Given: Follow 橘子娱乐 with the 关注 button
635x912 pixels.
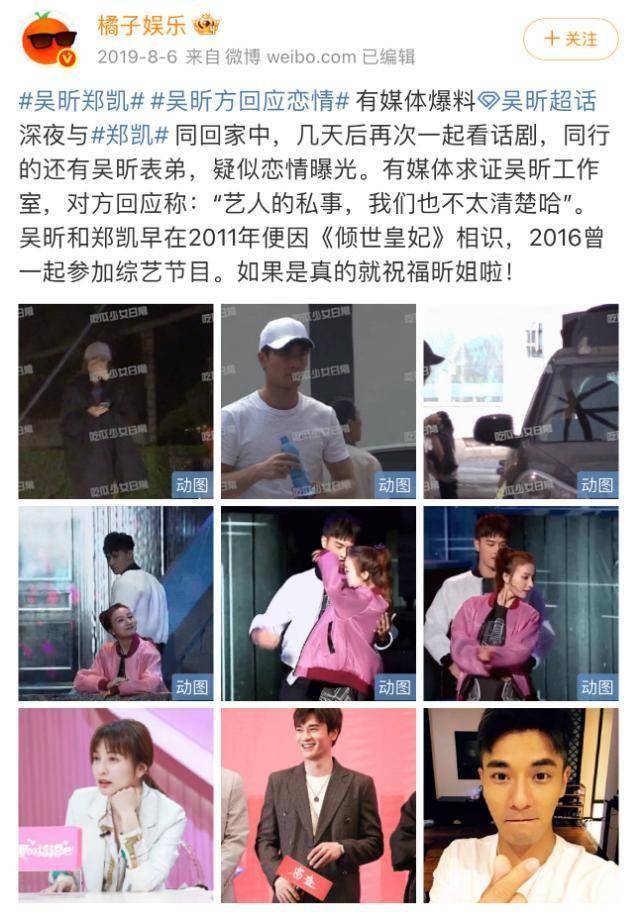Looking at the screenshot, I should coord(570,39).
